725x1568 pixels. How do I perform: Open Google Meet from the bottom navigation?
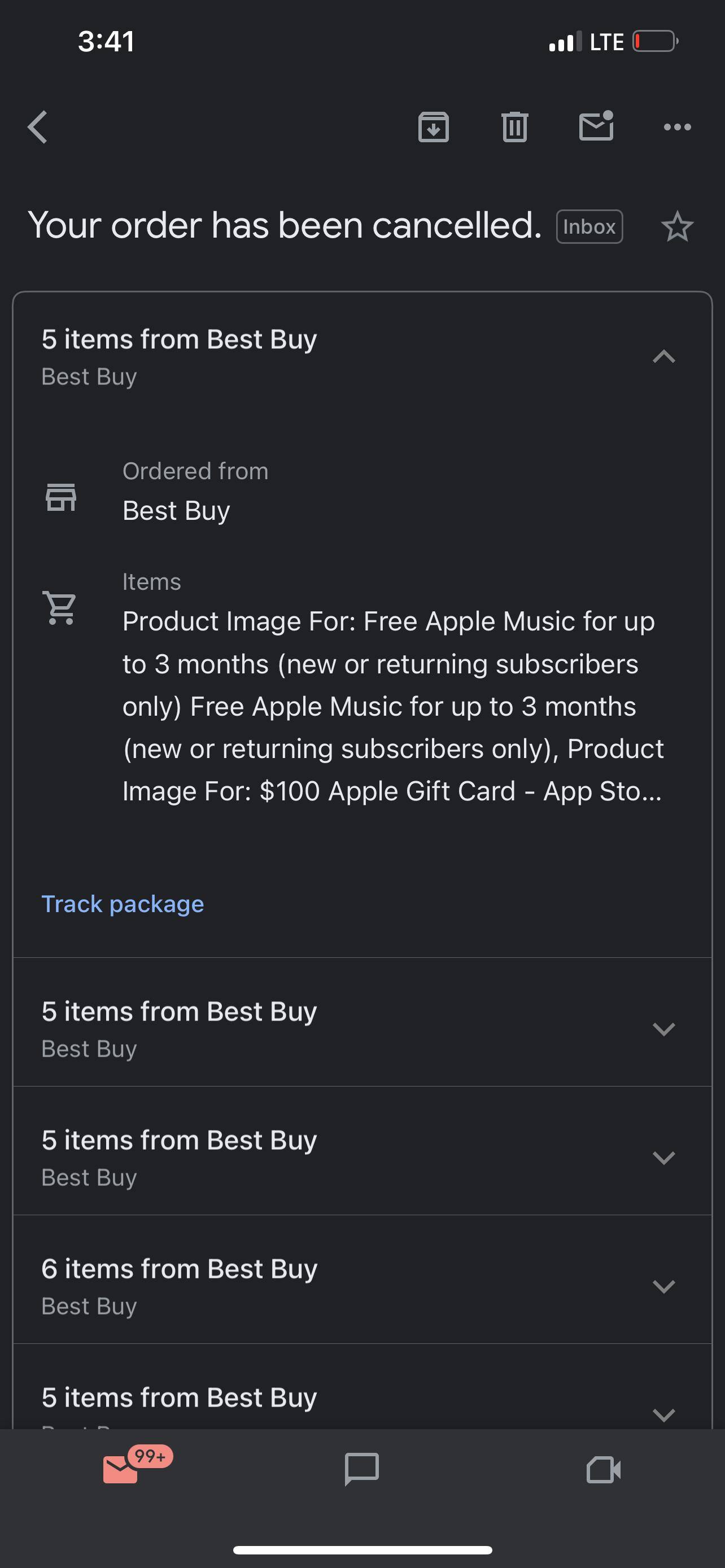(603, 1469)
